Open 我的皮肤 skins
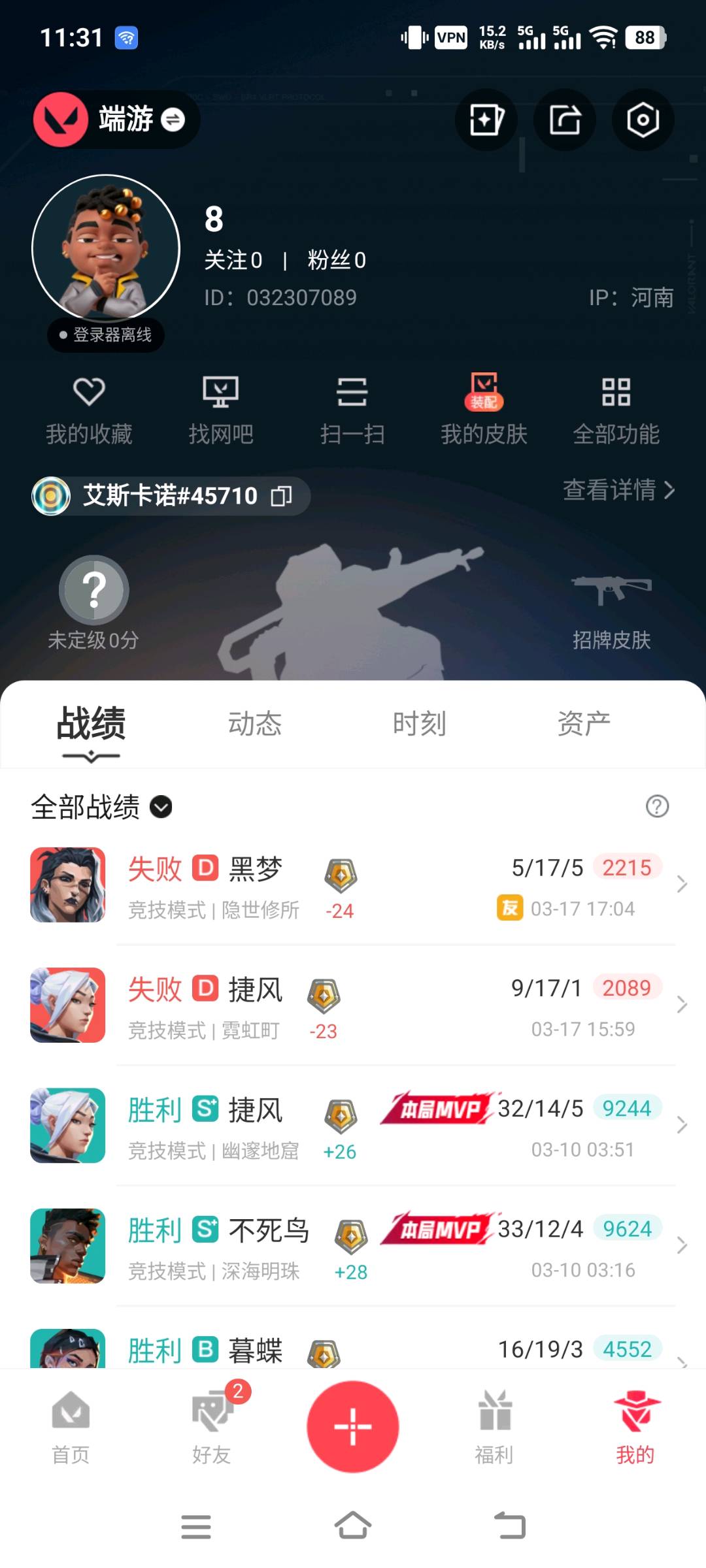The height and width of the screenshot is (1568, 706). click(484, 410)
